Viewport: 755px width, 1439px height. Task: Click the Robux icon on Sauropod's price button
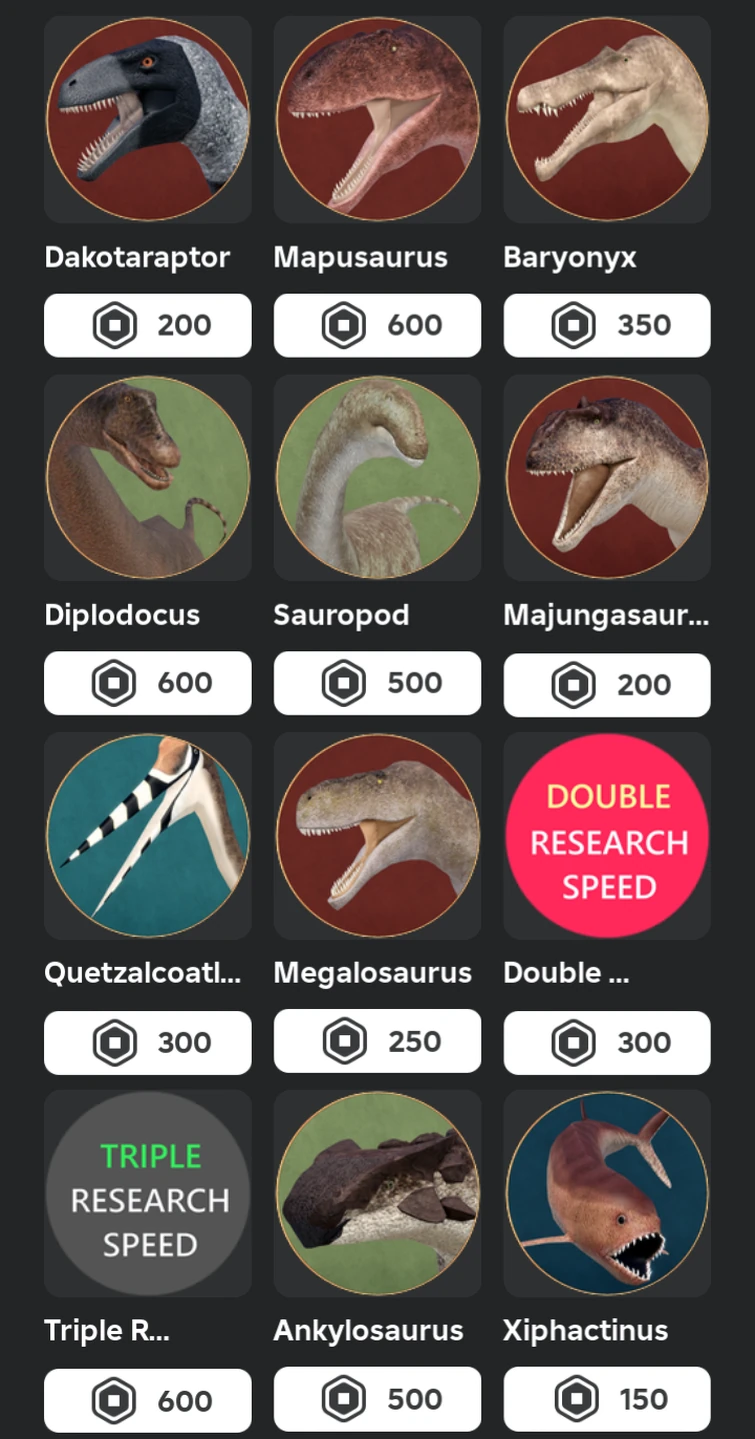click(345, 683)
